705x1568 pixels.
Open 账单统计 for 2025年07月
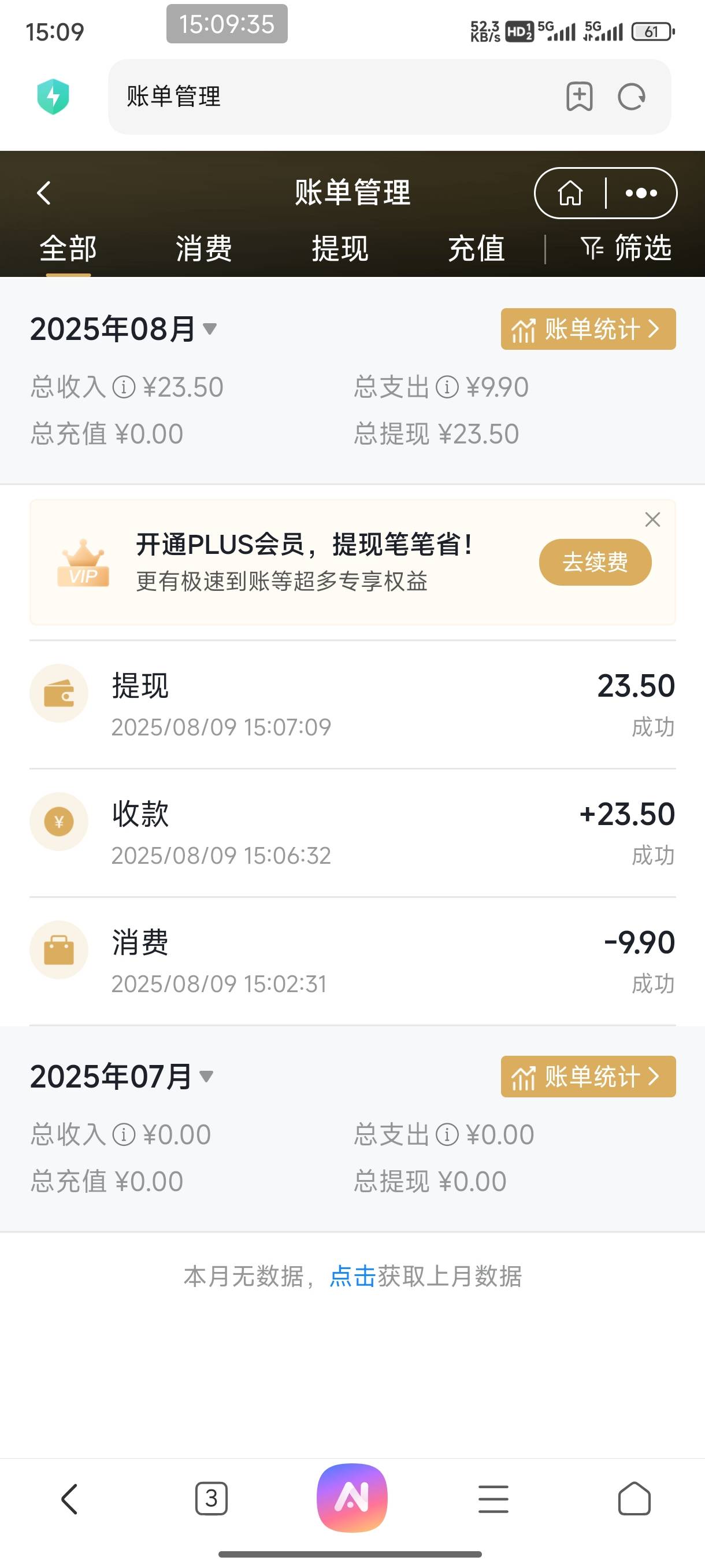click(x=588, y=1076)
